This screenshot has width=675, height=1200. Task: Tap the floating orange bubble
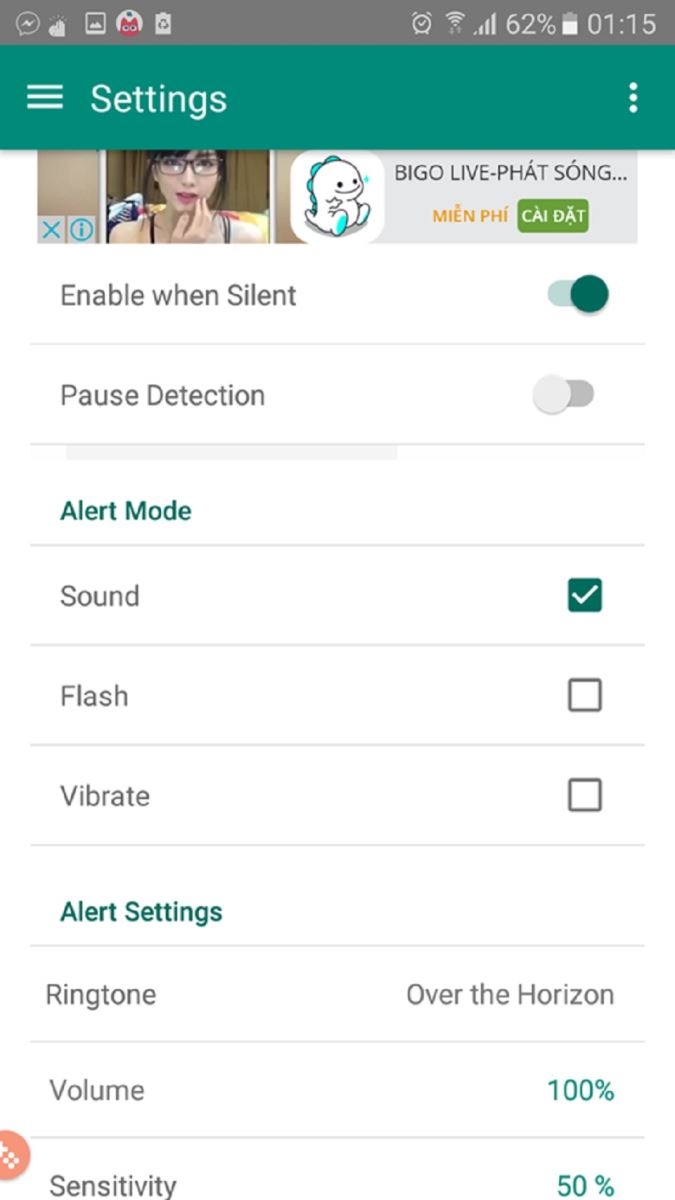(13, 1154)
